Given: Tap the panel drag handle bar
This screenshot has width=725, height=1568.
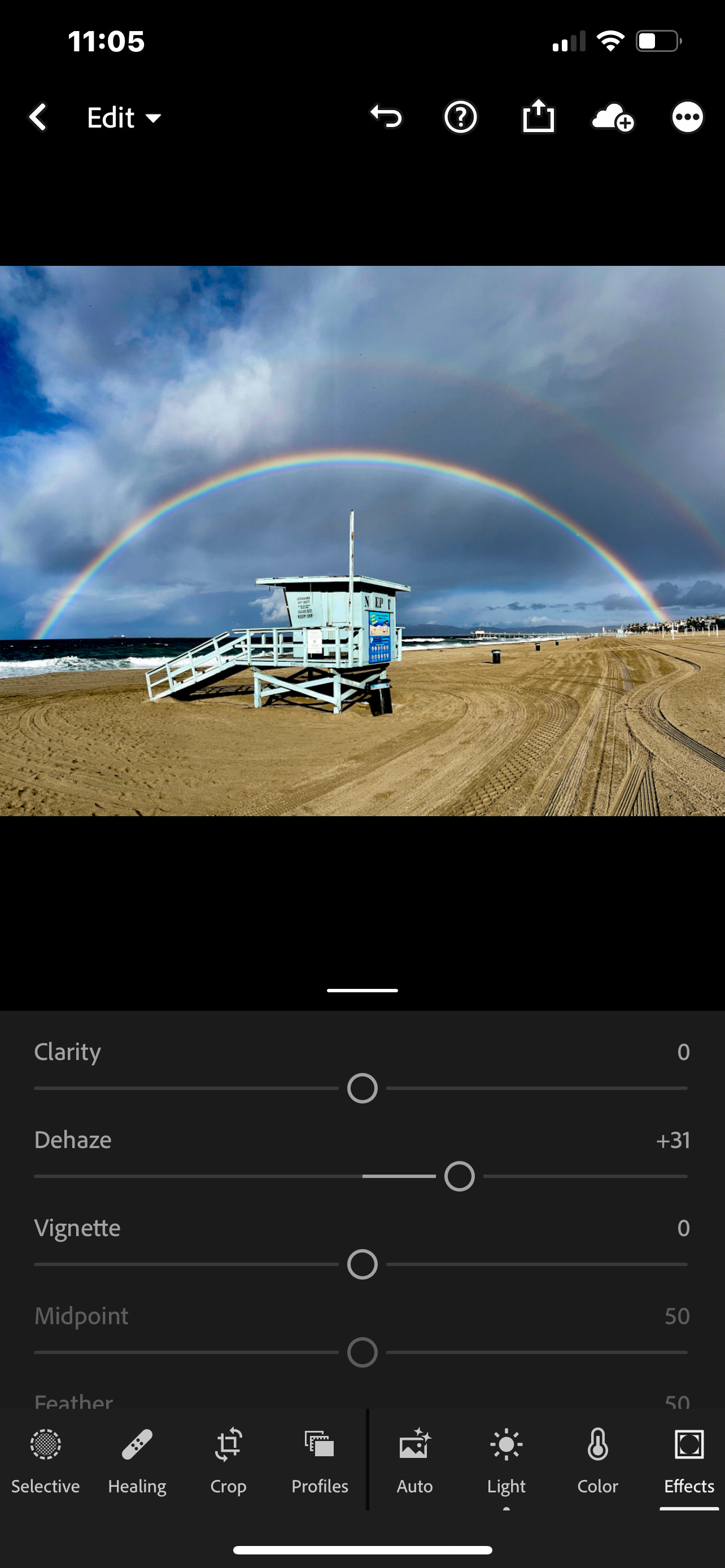Looking at the screenshot, I should pos(362,991).
